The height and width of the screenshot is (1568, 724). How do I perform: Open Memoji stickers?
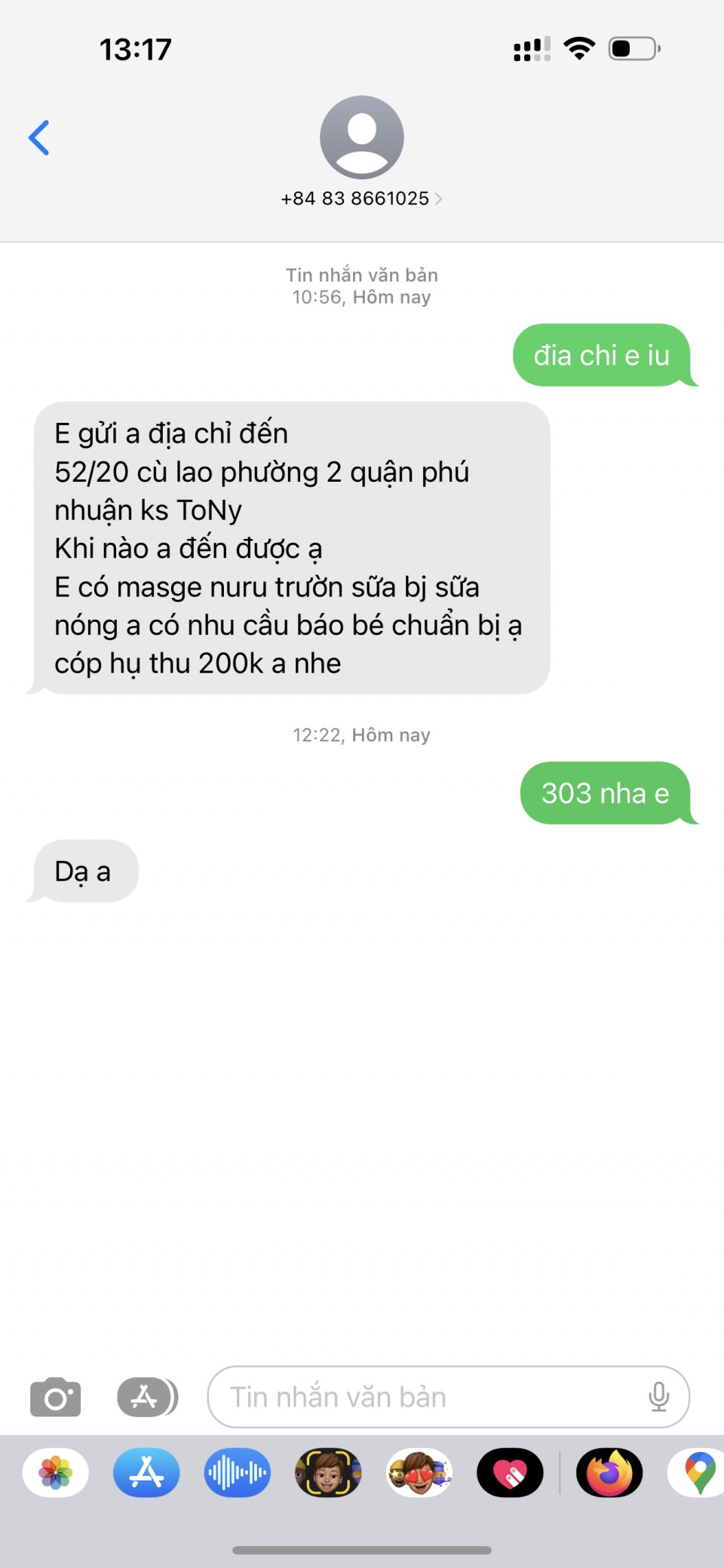[x=419, y=1472]
